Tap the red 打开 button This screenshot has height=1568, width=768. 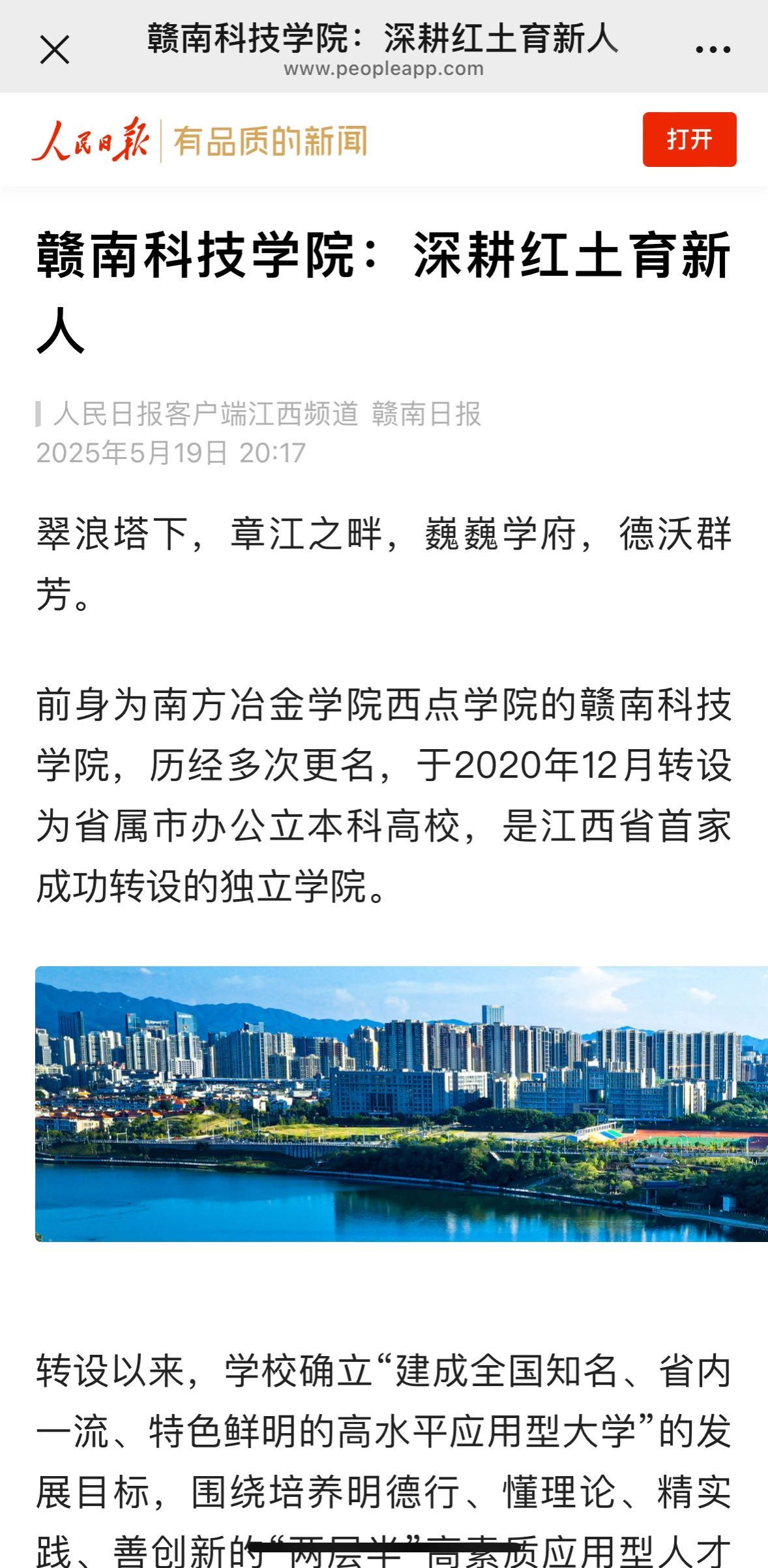click(689, 140)
